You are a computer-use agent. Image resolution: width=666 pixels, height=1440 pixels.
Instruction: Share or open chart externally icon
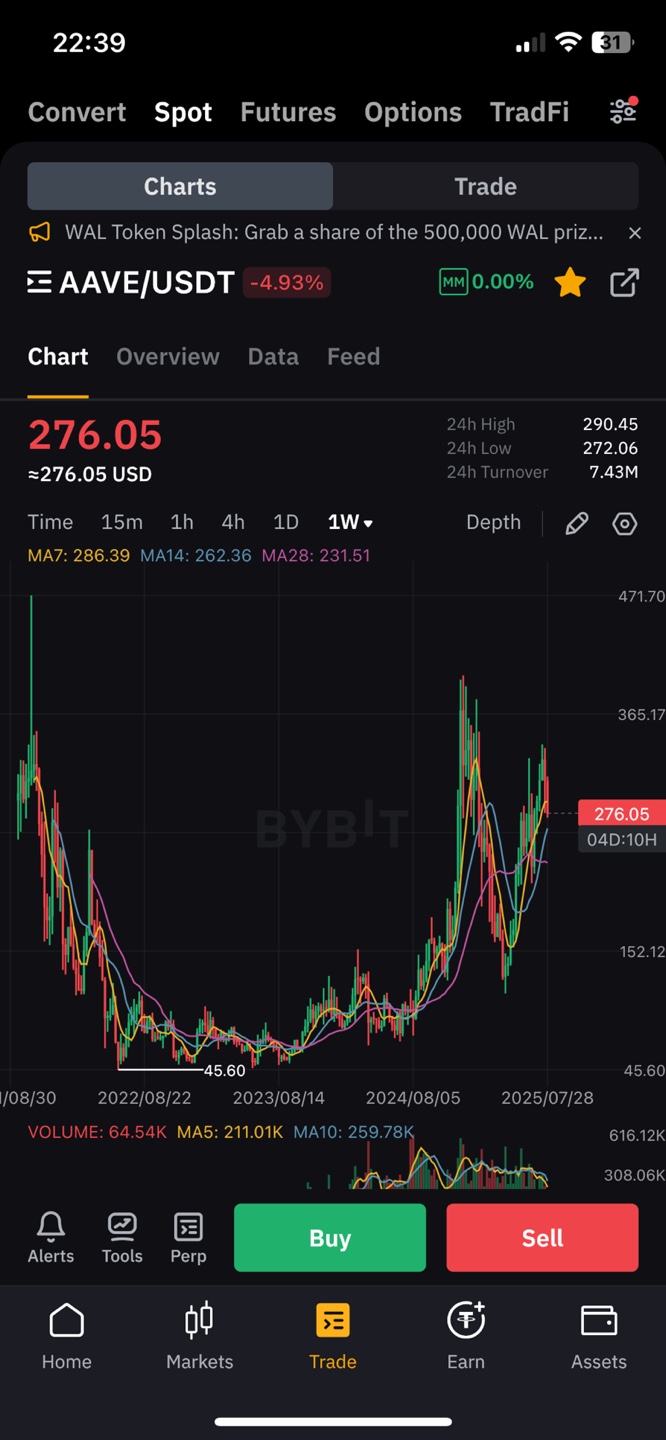point(624,283)
